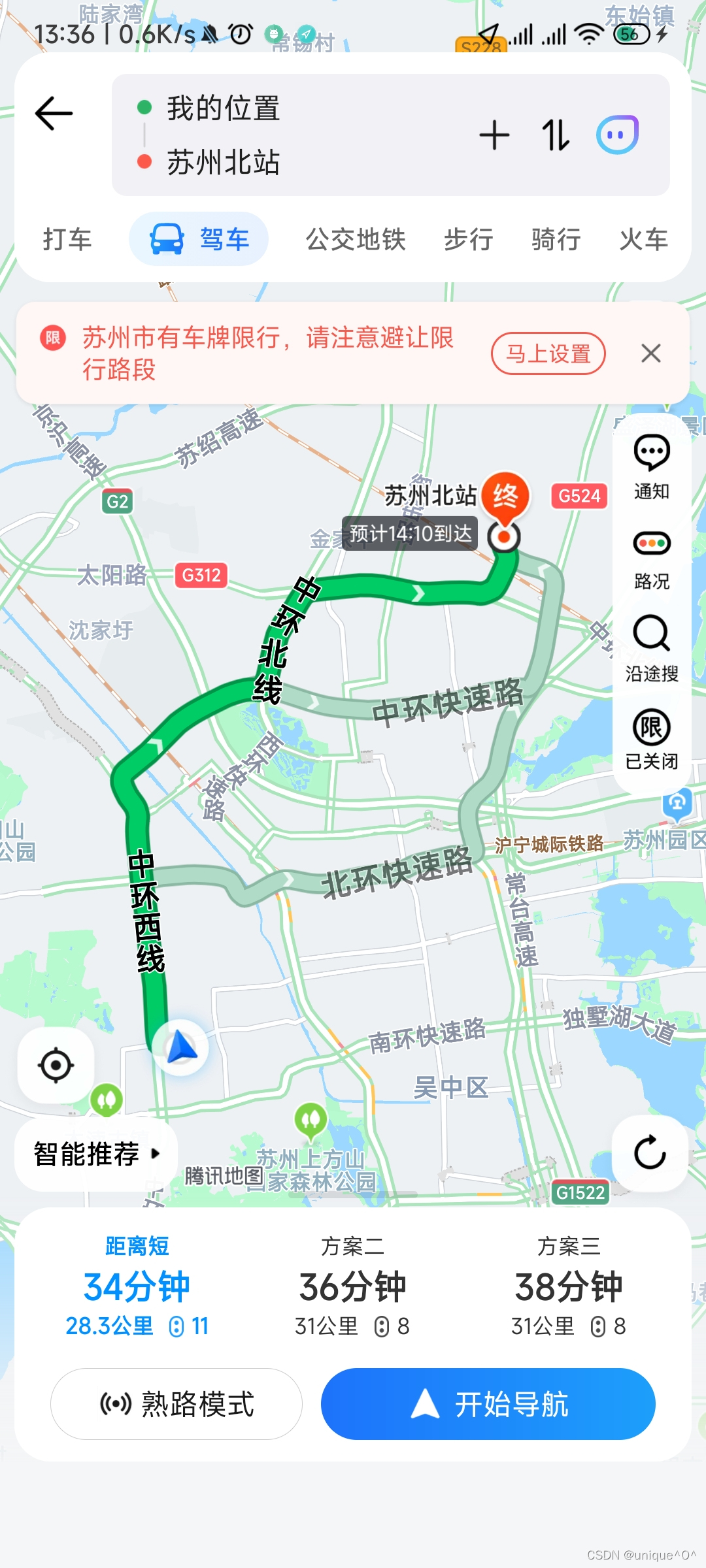The image size is (706, 1568).
Task: Recenter map on my location
Action: pos(56,1066)
